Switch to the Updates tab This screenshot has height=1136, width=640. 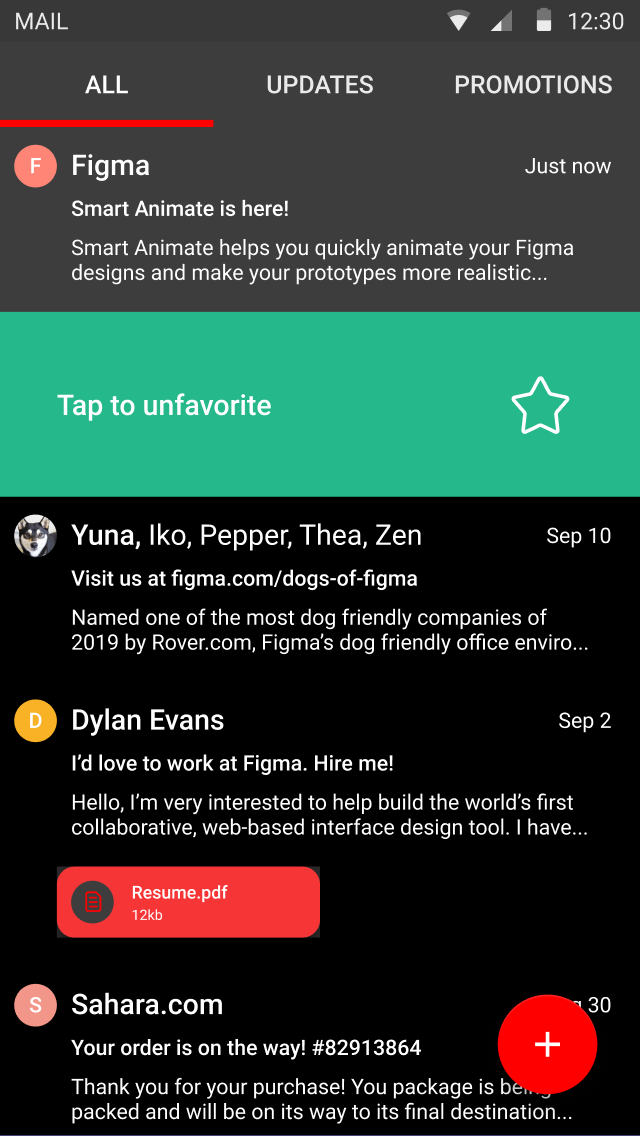[320, 85]
